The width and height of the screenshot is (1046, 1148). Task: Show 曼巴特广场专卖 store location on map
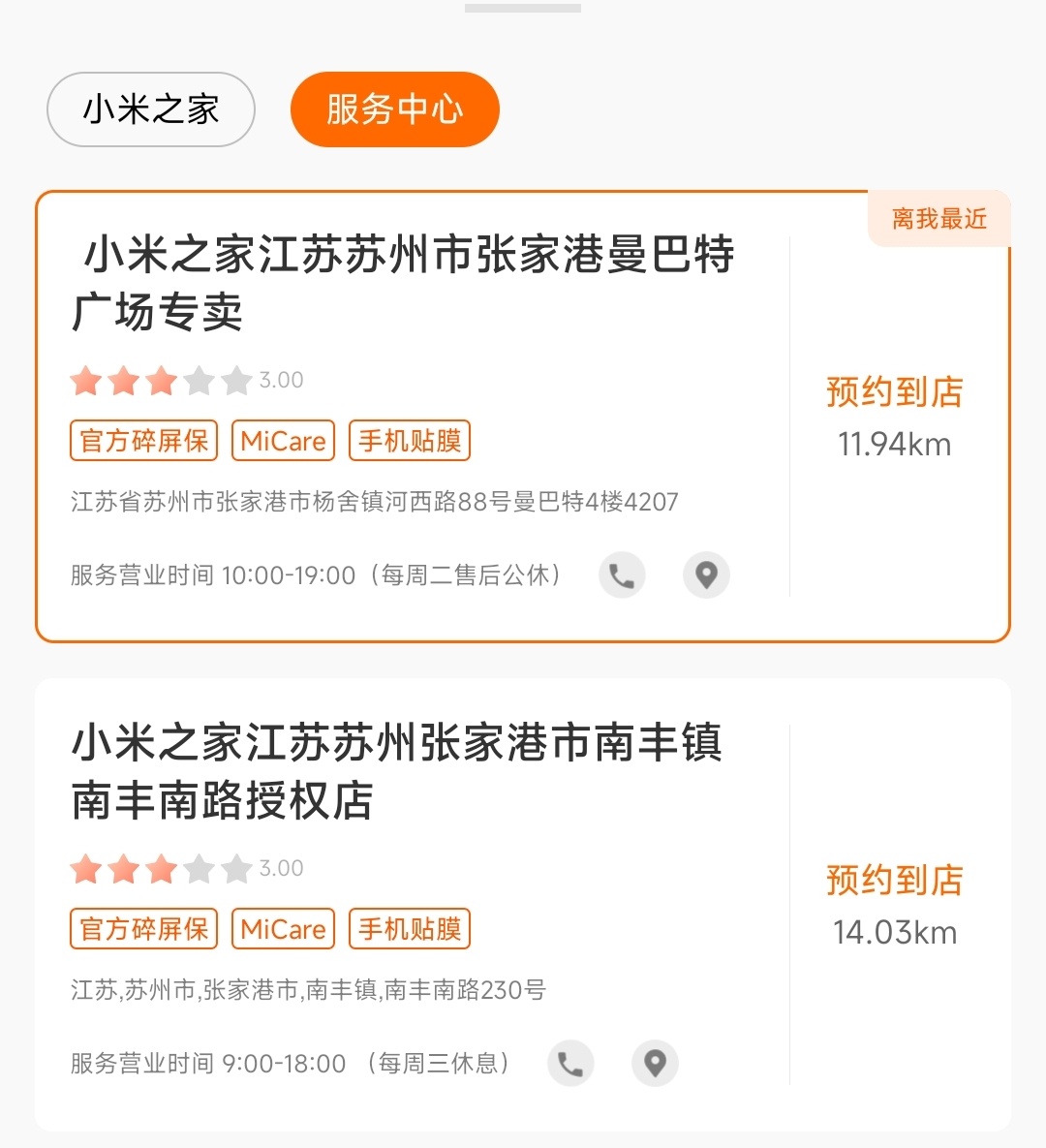(x=706, y=575)
